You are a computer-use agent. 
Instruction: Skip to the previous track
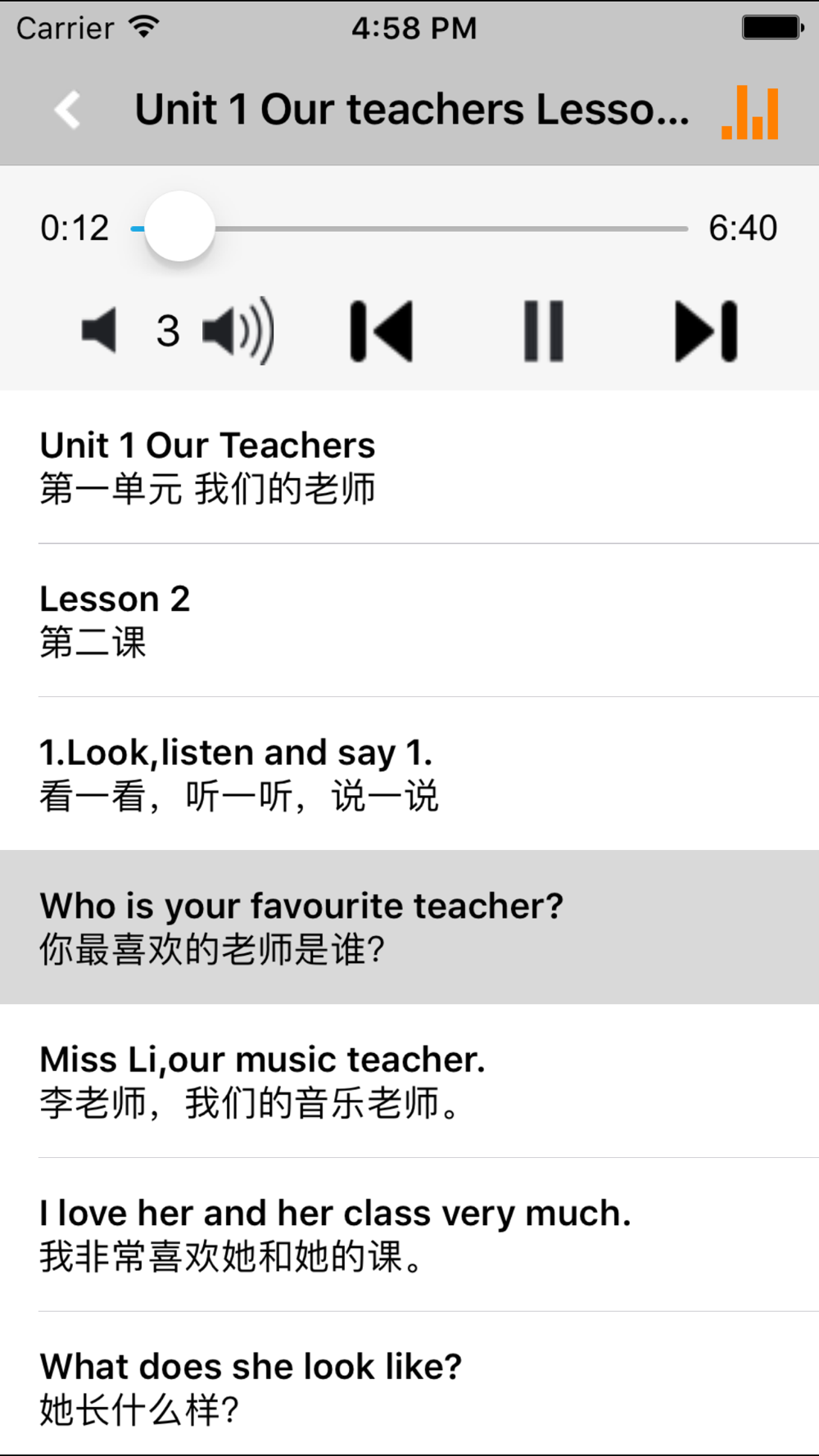click(x=381, y=331)
